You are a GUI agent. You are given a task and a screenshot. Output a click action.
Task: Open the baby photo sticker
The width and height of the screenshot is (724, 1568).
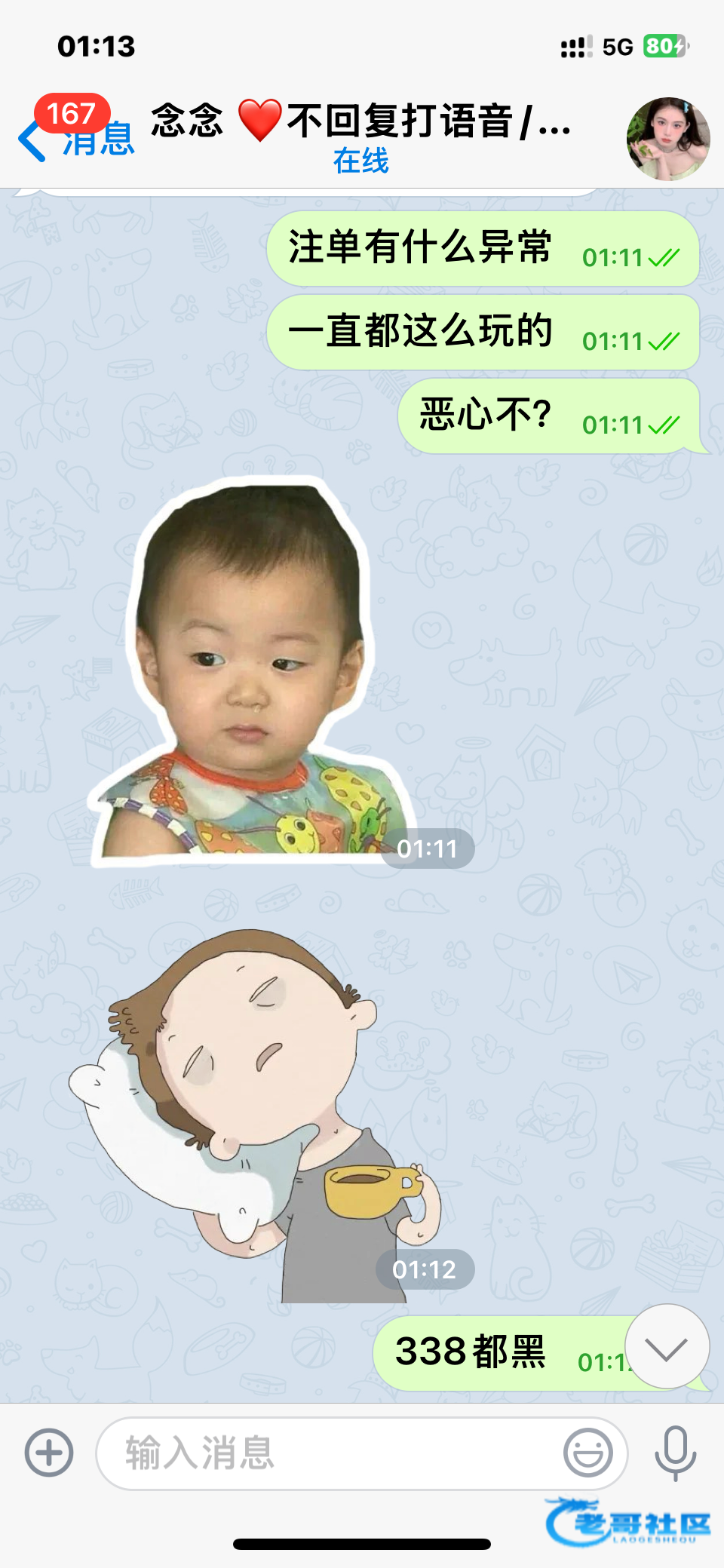[253, 671]
